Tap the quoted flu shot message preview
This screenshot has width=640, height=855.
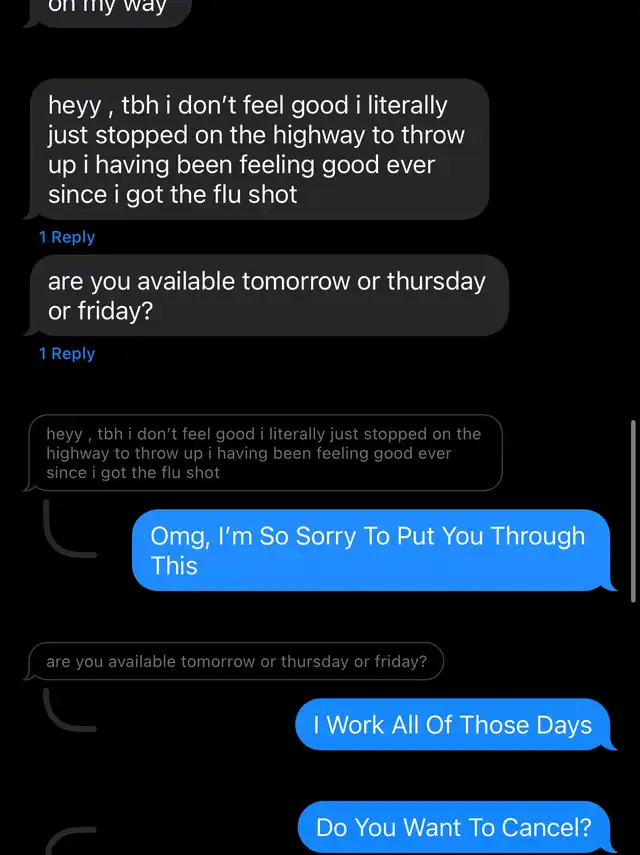265,453
